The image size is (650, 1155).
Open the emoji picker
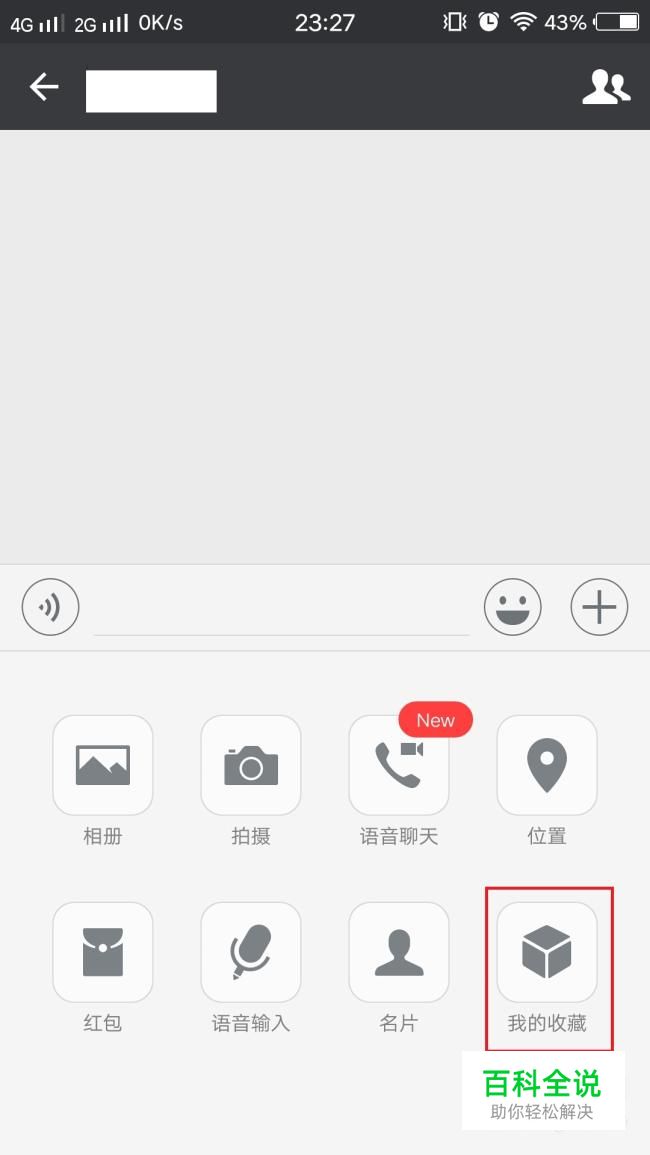tap(512, 607)
